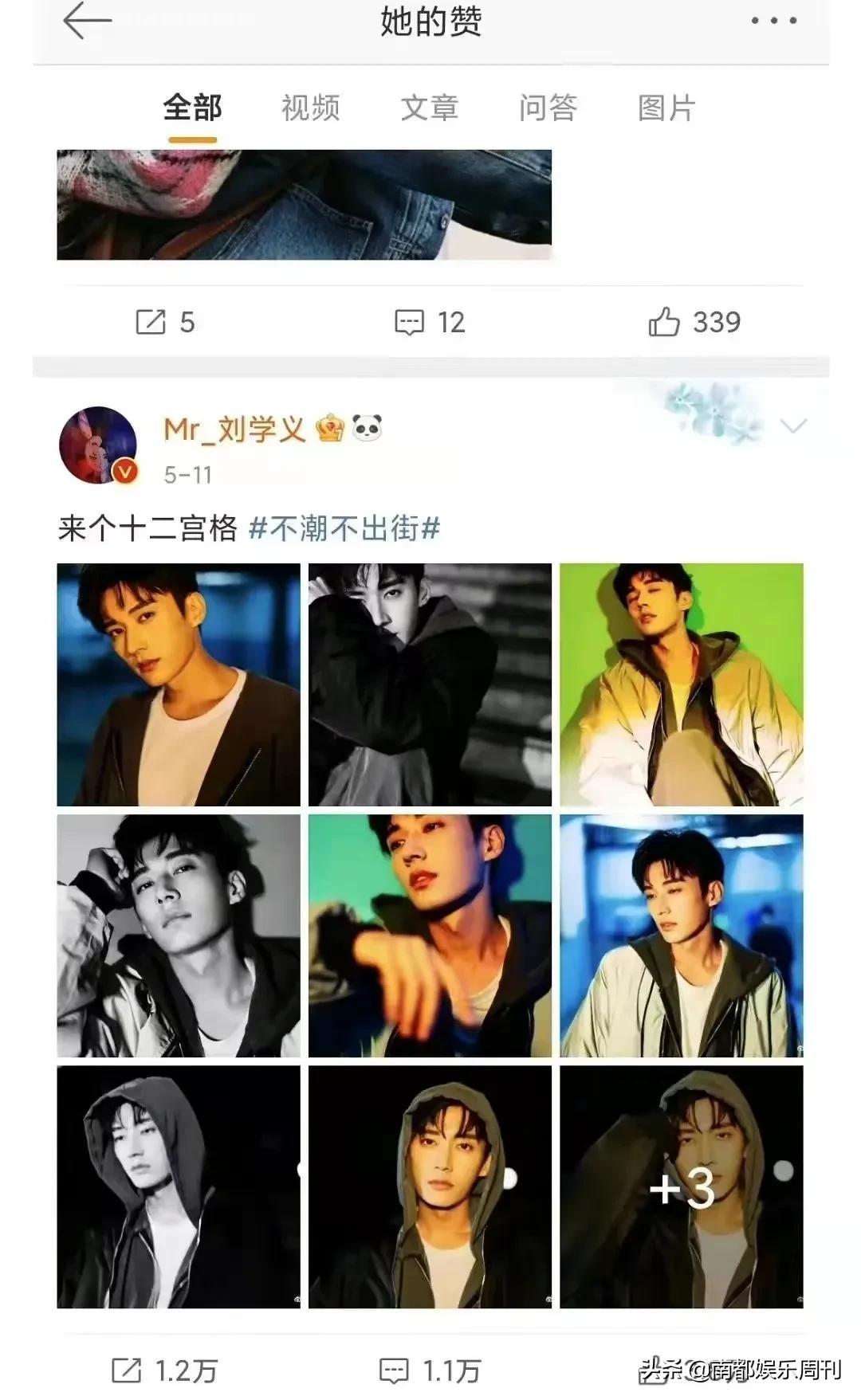The image size is (861, 1400).
Task: Open the 图片 tab
Action: point(666,108)
